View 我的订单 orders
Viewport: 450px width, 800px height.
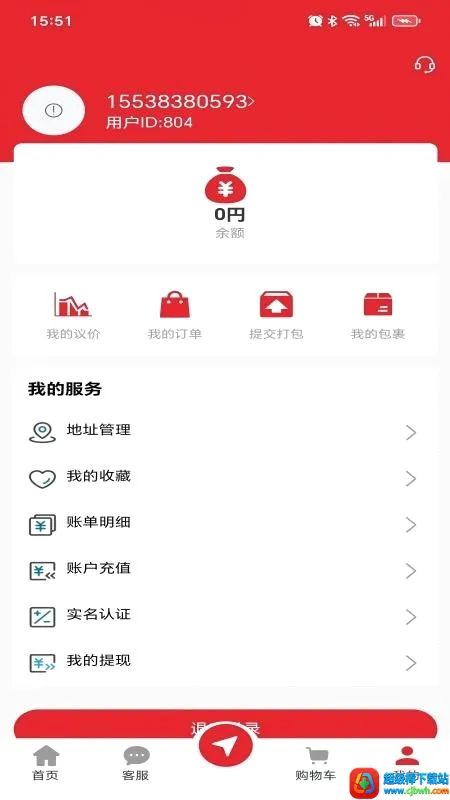point(174,315)
